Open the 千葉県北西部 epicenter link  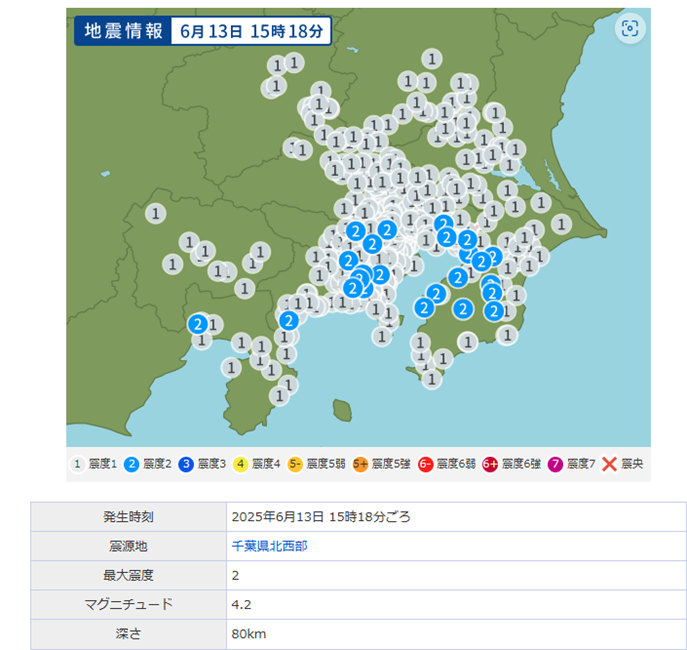coord(271,546)
